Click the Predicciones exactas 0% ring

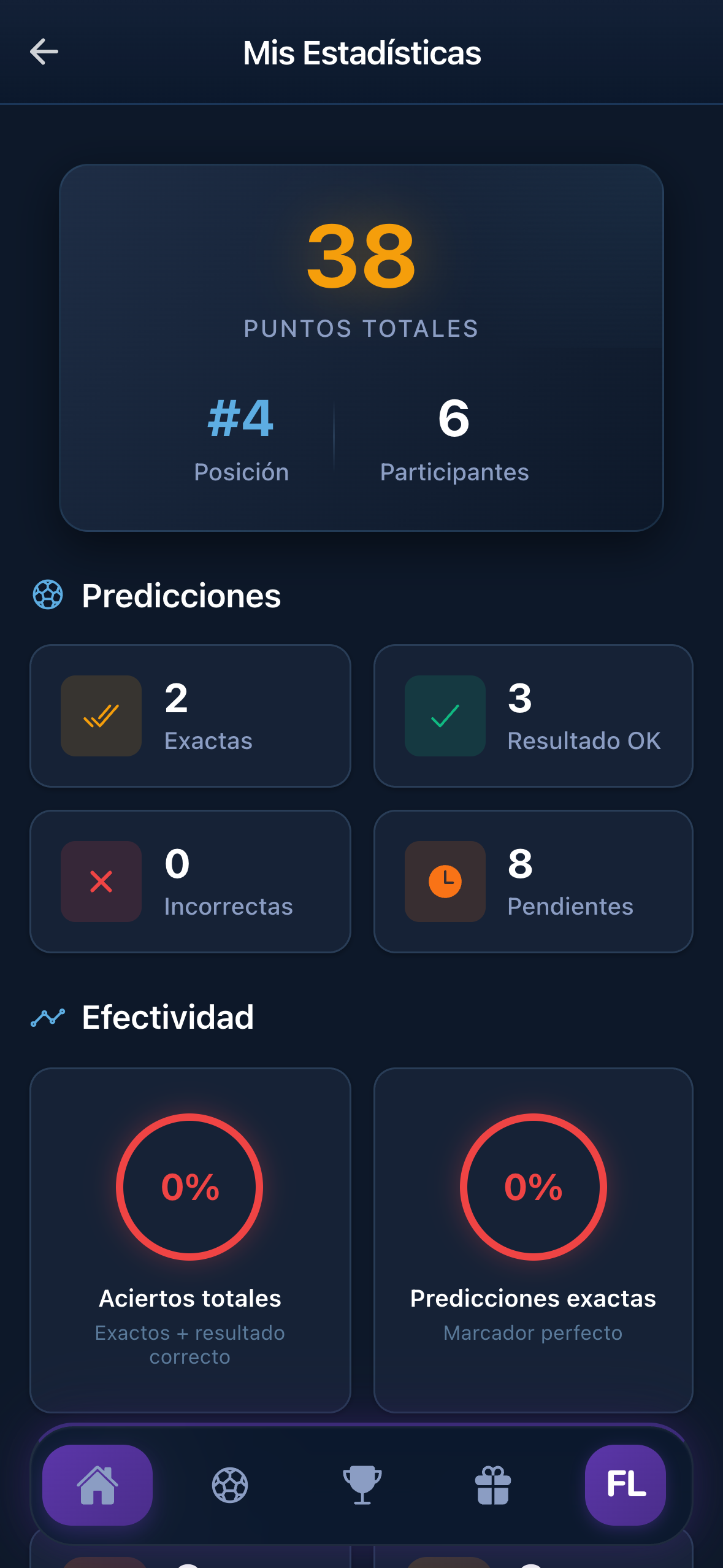pos(532,1185)
